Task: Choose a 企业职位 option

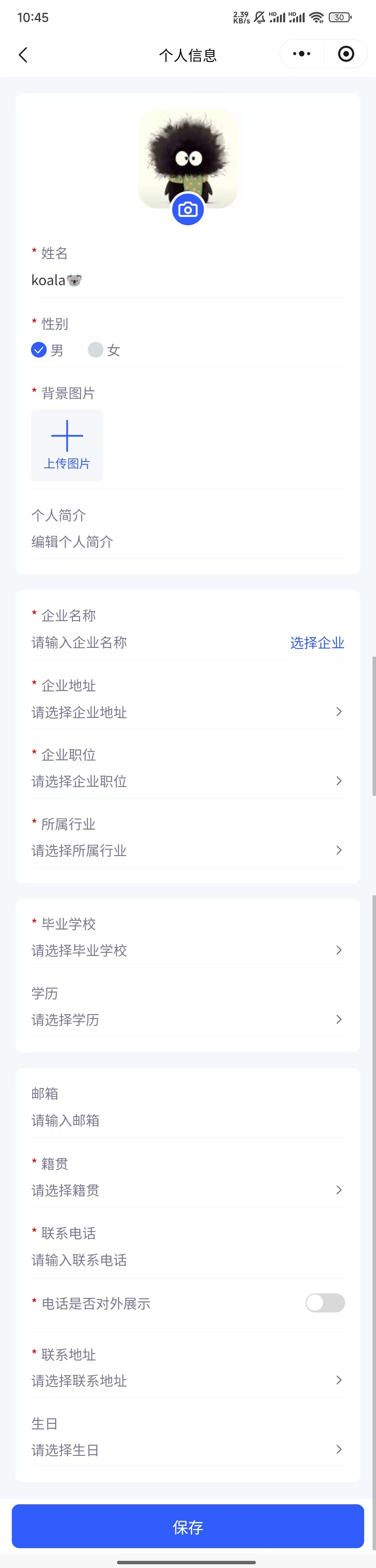Action: coord(187,781)
